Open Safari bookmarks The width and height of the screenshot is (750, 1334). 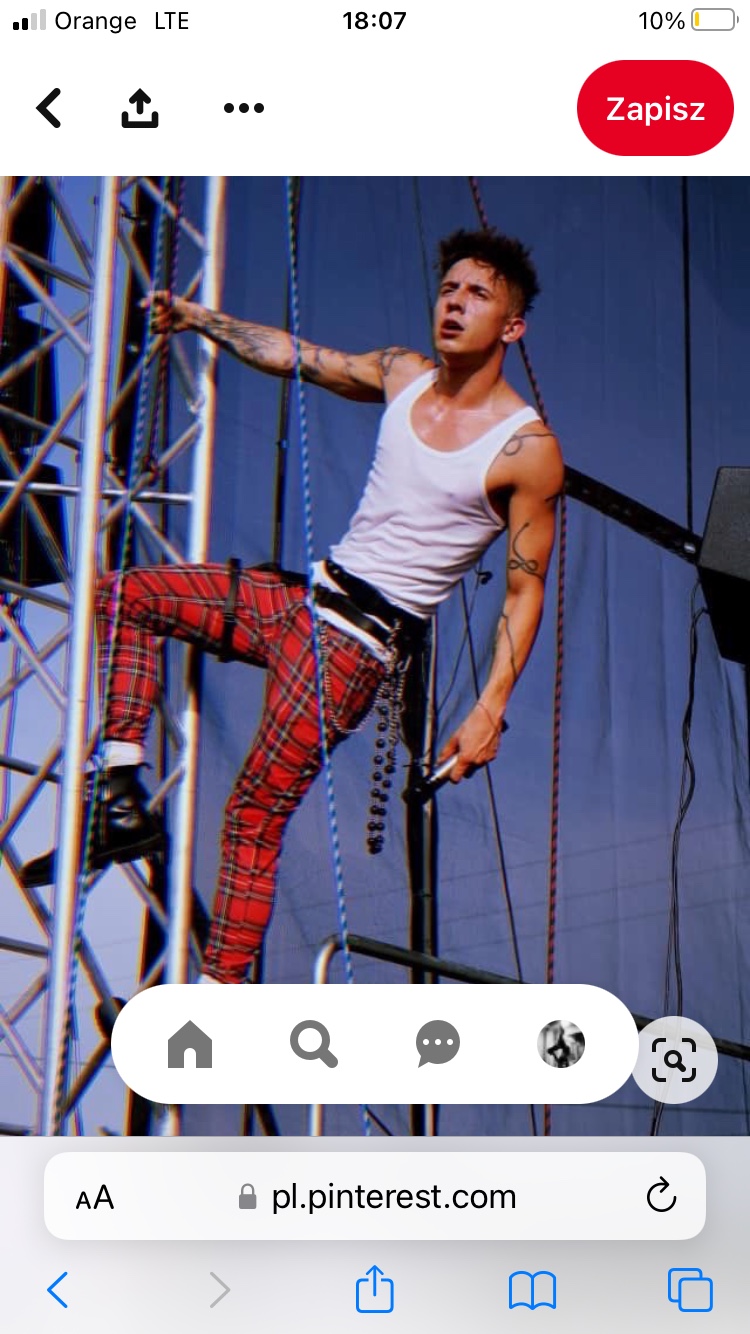click(x=532, y=1290)
